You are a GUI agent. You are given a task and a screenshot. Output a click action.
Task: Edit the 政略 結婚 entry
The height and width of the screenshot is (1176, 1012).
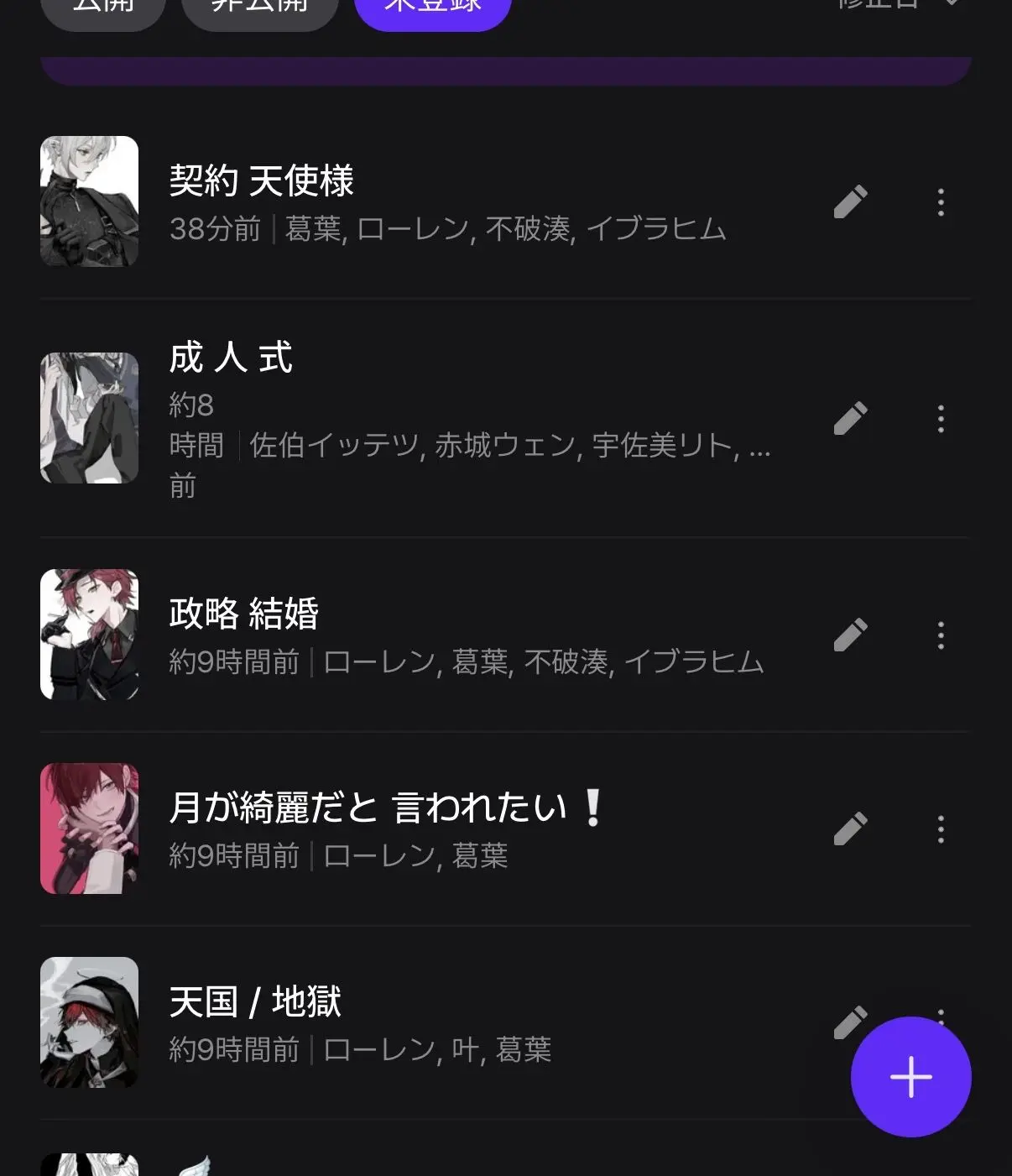tap(850, 635)
